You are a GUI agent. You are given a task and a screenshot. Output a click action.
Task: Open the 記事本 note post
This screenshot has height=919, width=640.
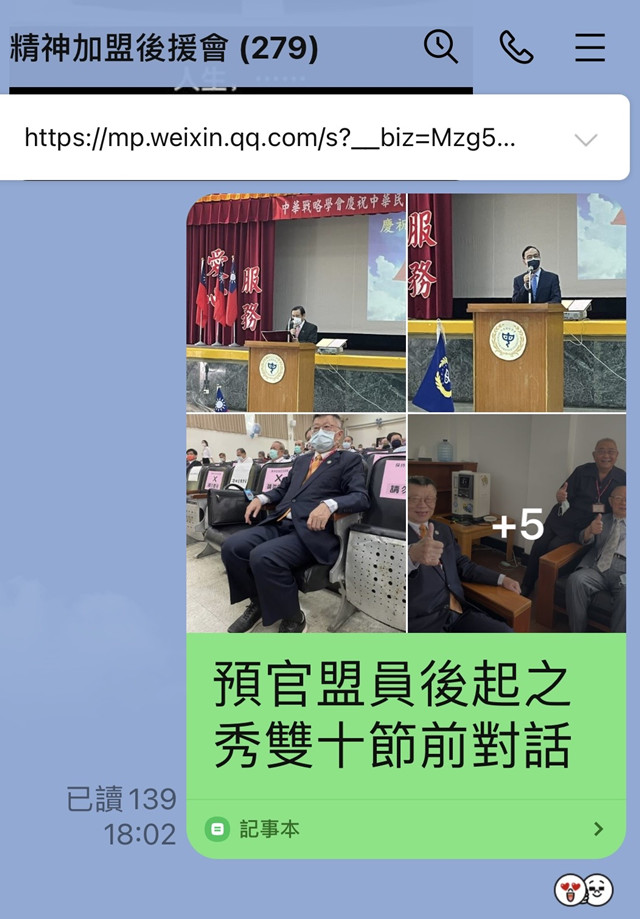pyautogui.click(x=405, y=828)
